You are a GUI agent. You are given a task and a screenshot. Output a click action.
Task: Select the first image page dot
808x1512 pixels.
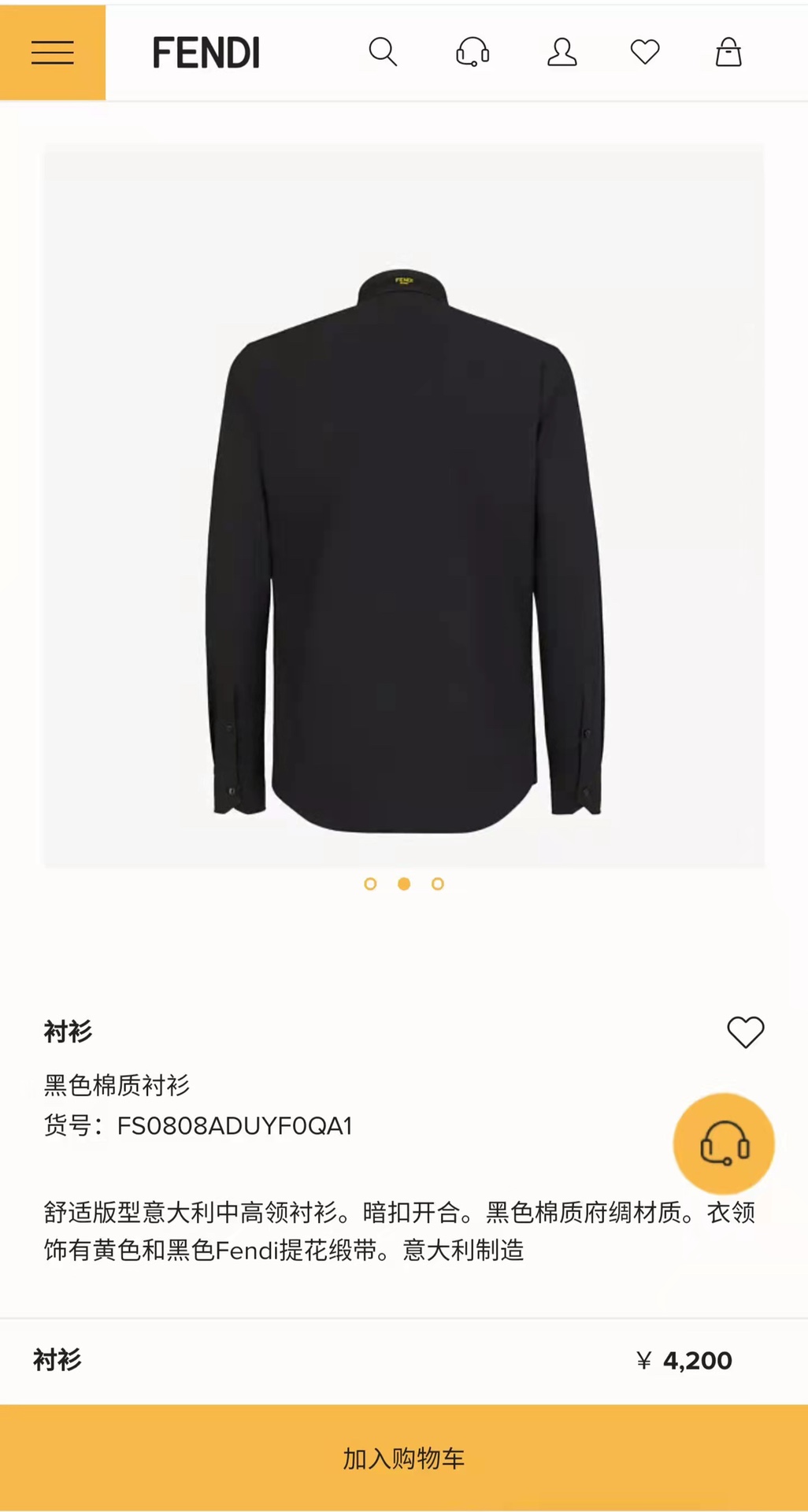tap(370, 884)
